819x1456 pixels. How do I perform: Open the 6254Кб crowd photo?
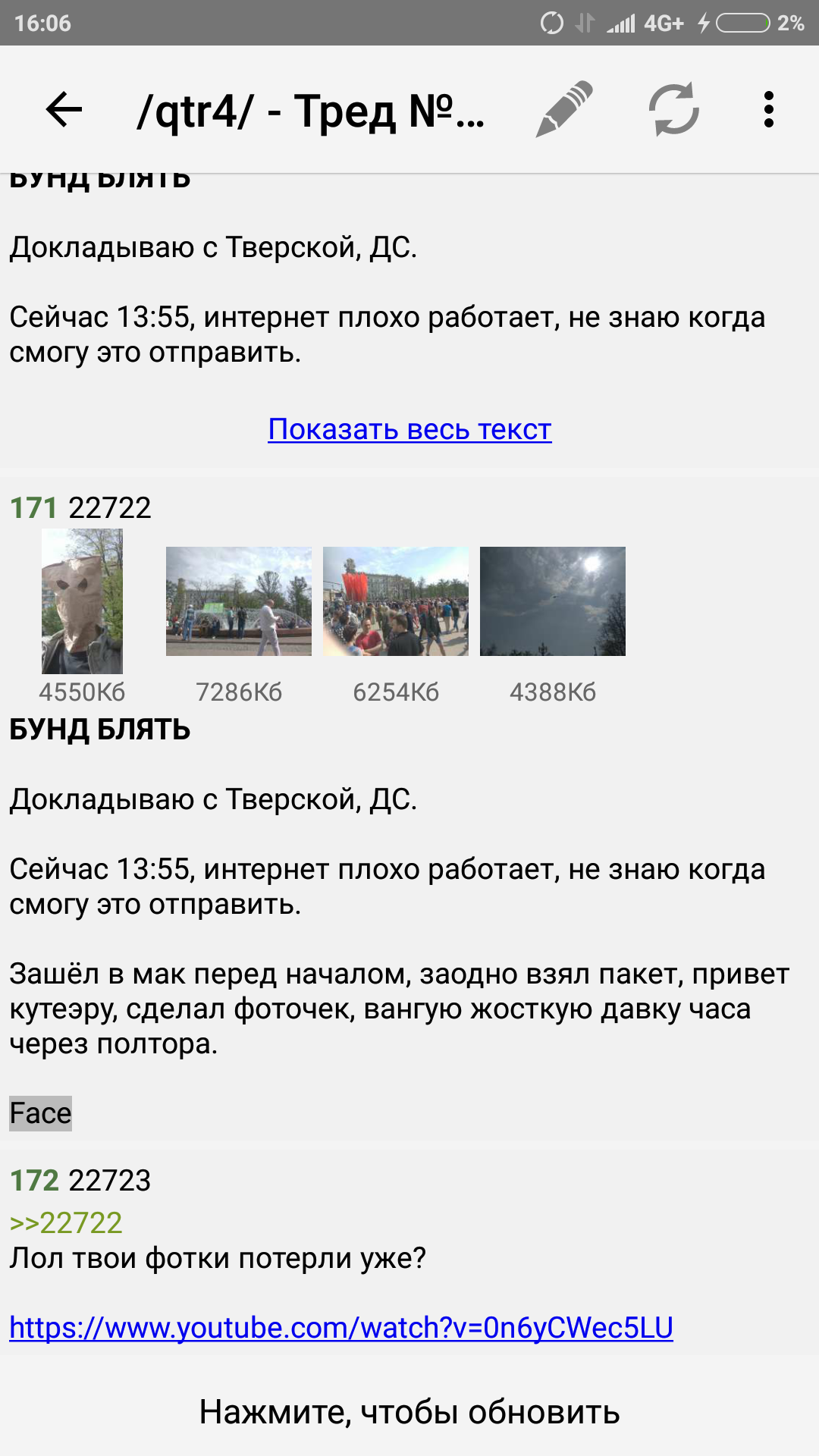point(396,601)
